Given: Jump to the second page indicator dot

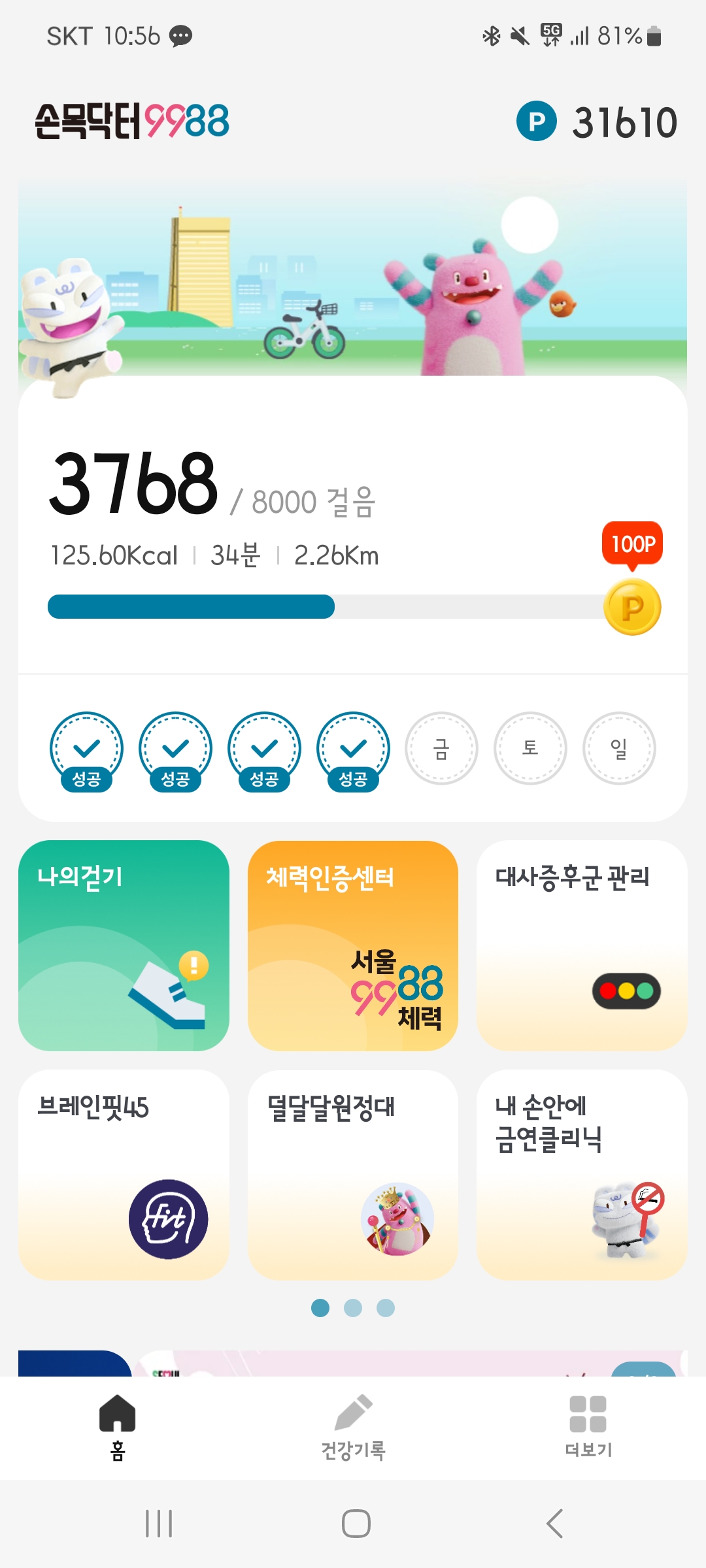Looking at the screenshot, I should click(x=353, y=1308).
